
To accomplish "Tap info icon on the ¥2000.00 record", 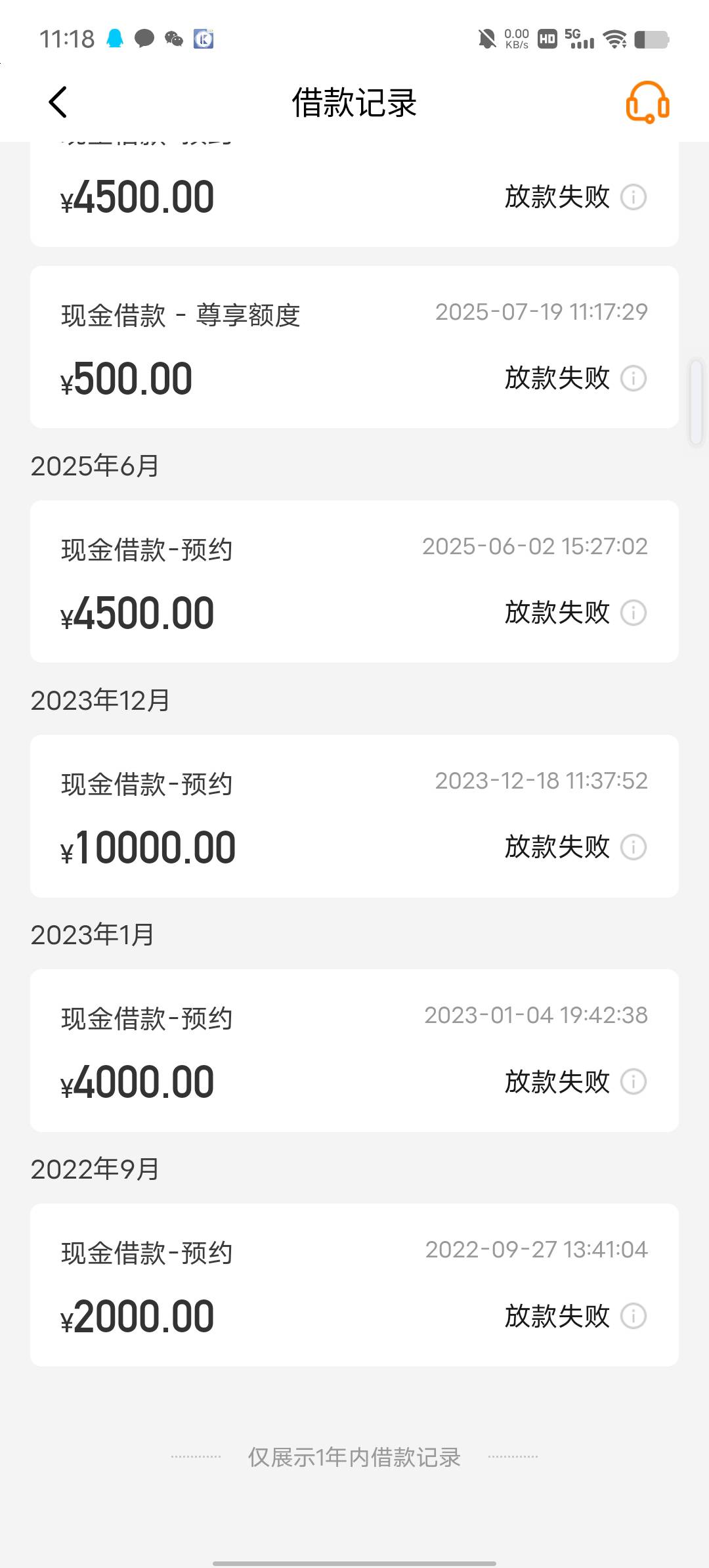I will coord(634,1316).
